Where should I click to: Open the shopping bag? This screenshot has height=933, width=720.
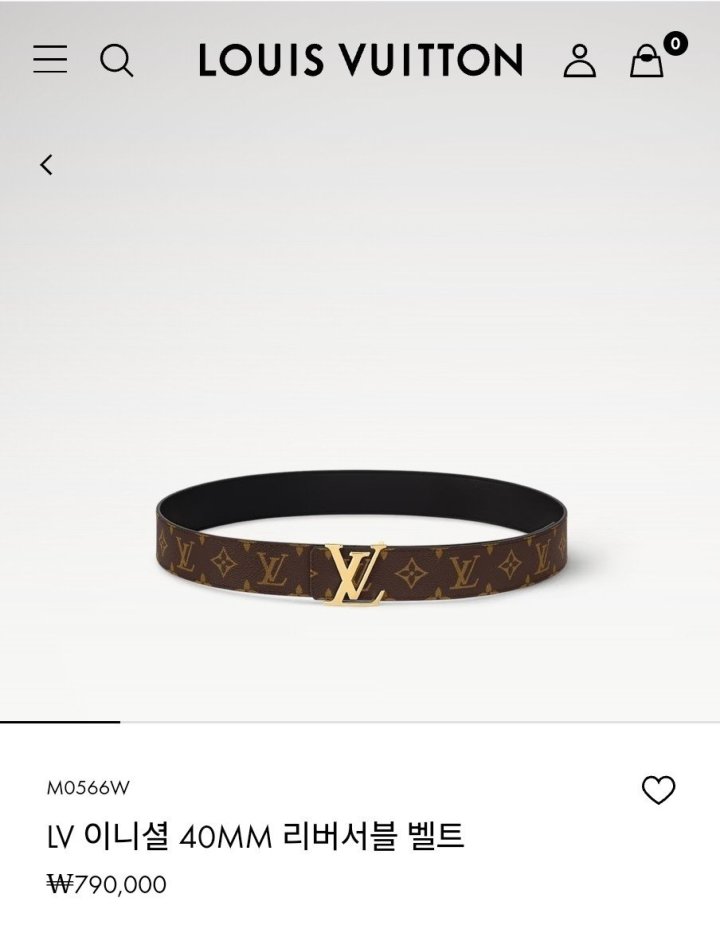647,62
